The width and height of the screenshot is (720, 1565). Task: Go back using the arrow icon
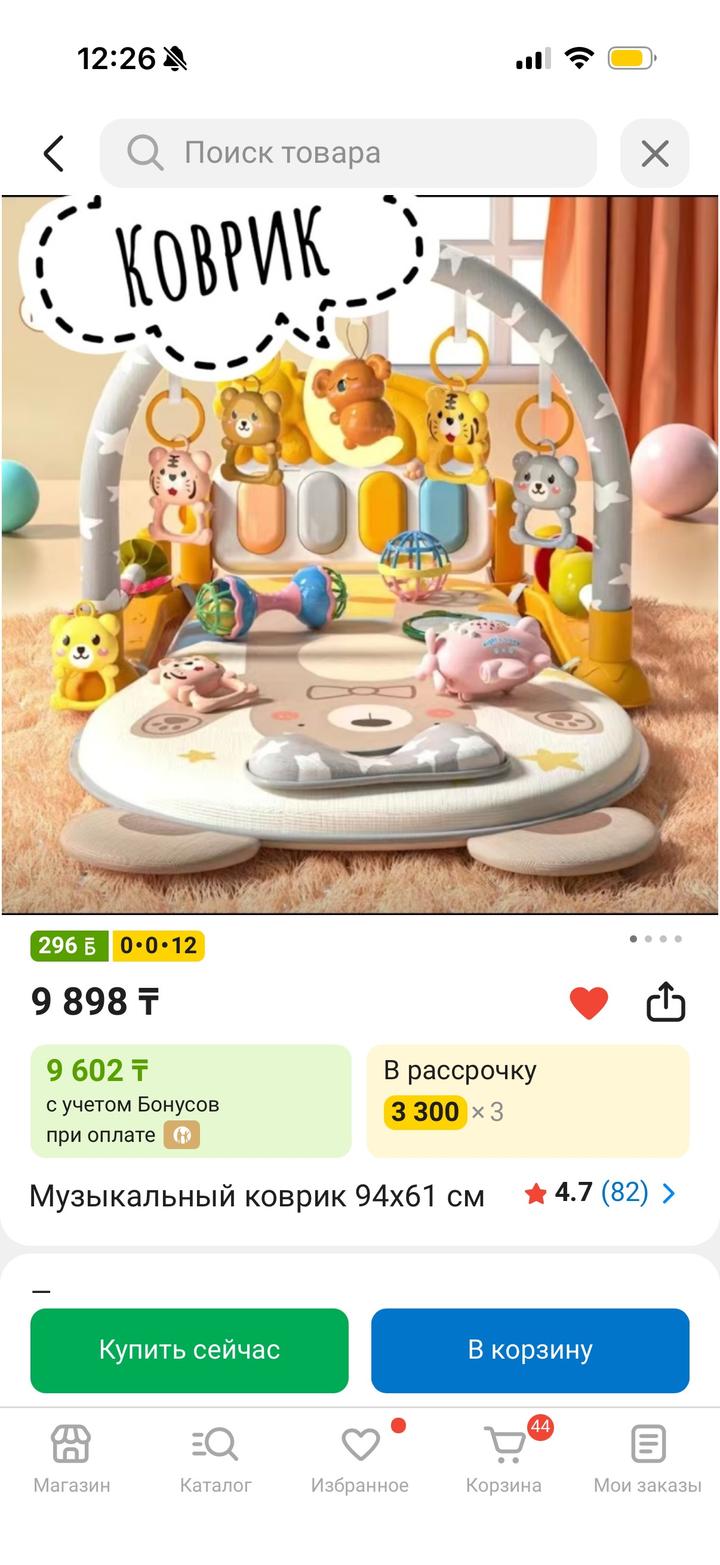[x=54, y=153]
